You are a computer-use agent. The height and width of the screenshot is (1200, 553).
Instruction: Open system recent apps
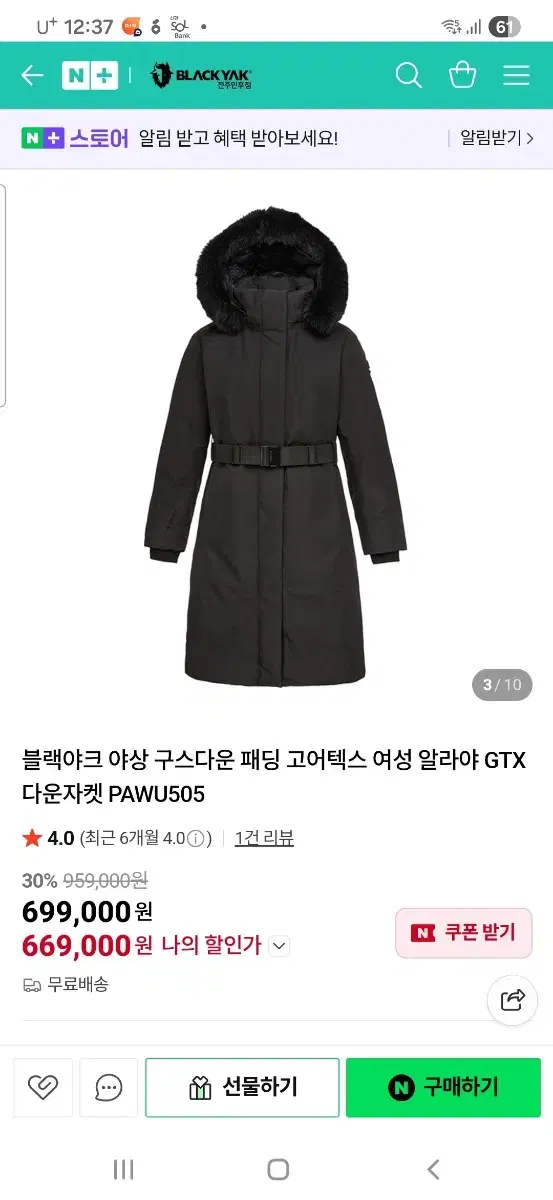click(x=123, y=1169)
